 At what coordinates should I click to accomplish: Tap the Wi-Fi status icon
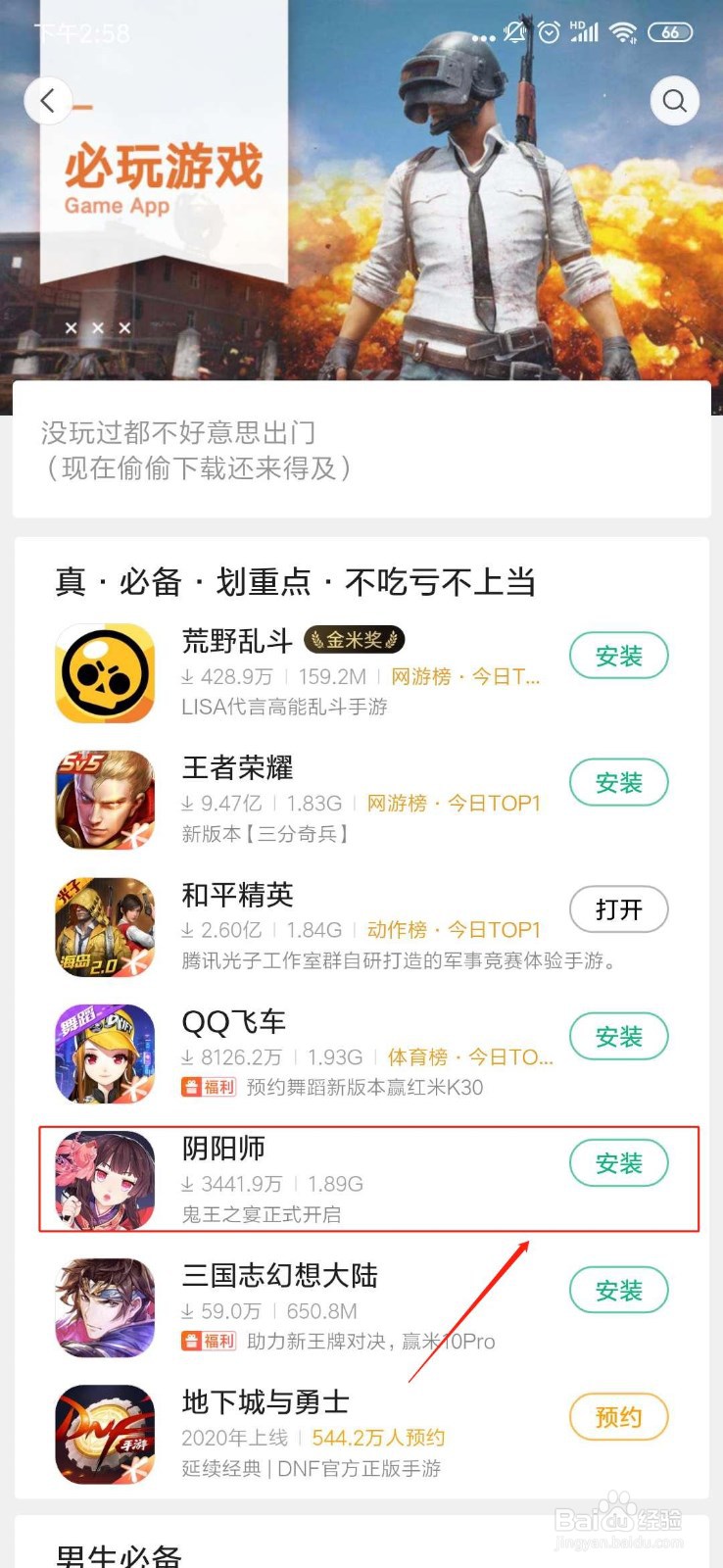[624, 32]
